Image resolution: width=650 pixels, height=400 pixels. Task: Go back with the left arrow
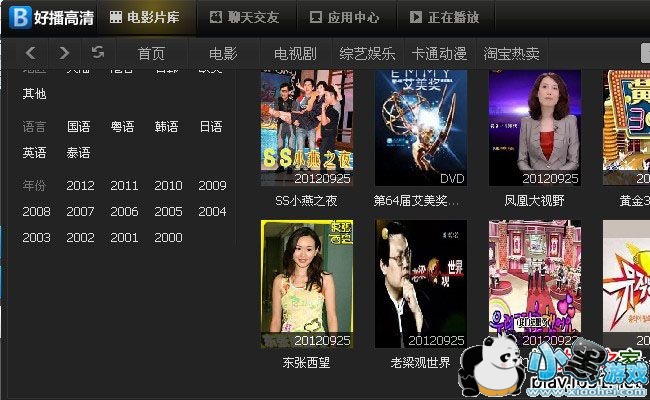[31, 53]
